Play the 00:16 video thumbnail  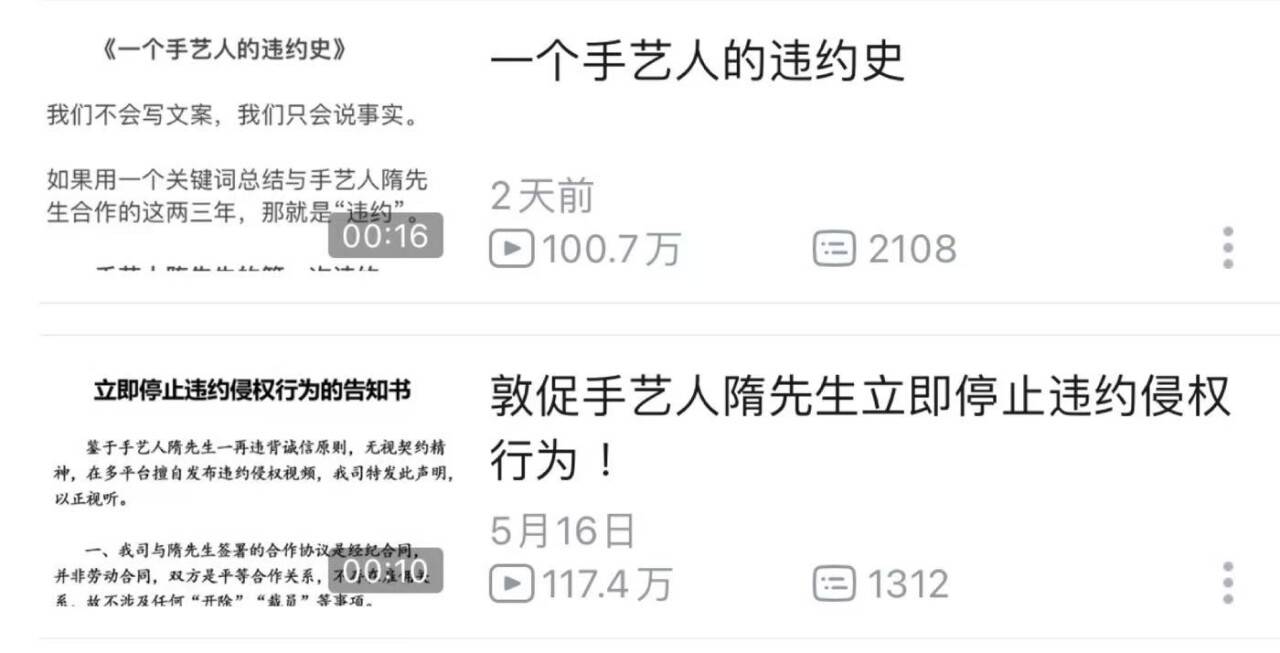[246, 150]
